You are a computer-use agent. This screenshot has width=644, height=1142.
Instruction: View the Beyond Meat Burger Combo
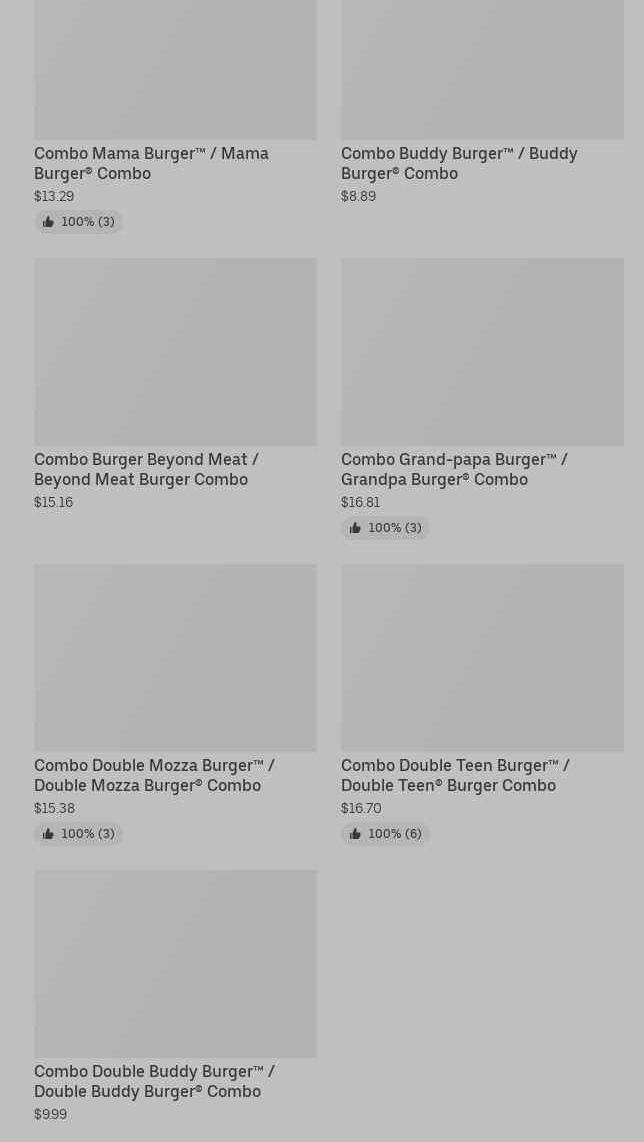175,384
